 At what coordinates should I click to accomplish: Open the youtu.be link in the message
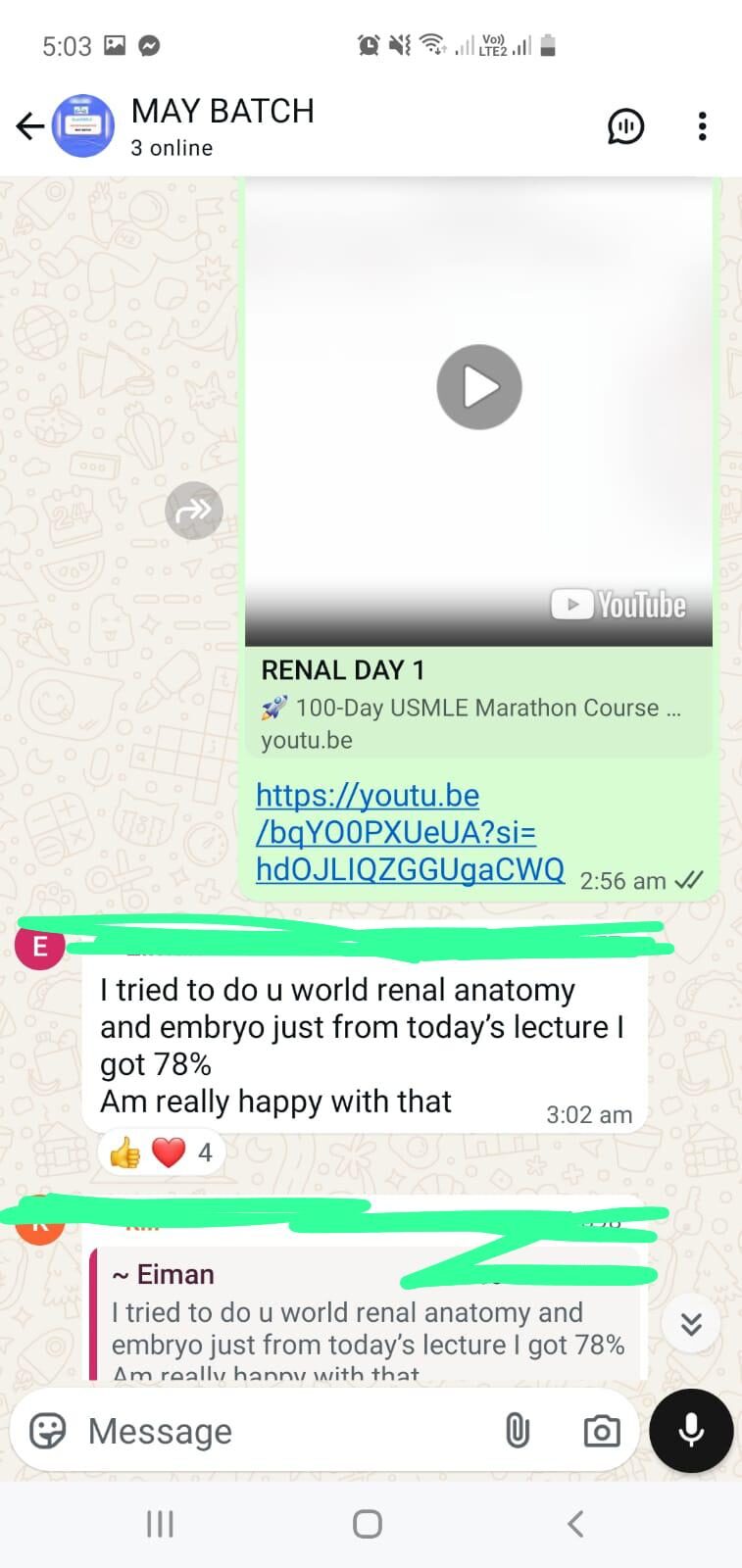409,832
